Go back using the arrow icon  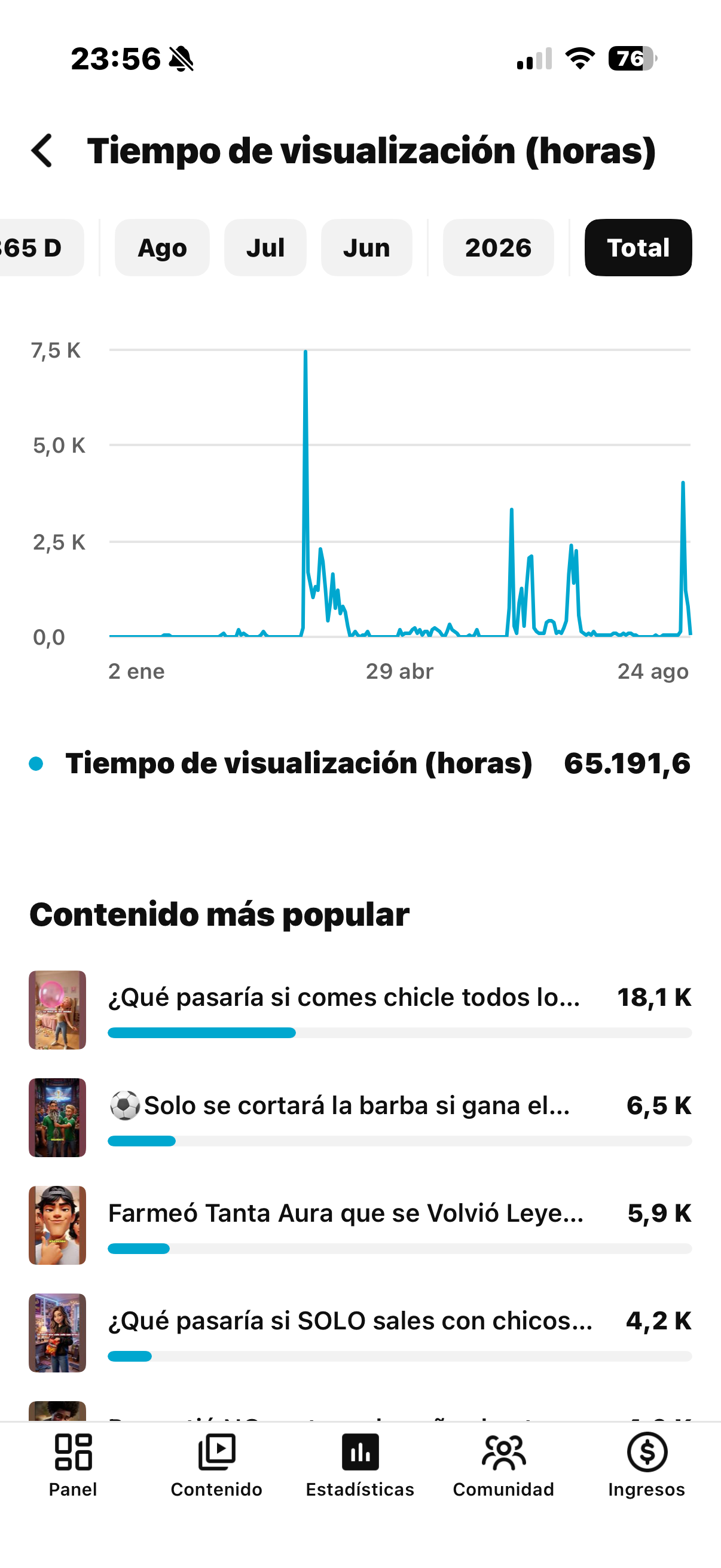coord(42,150)
